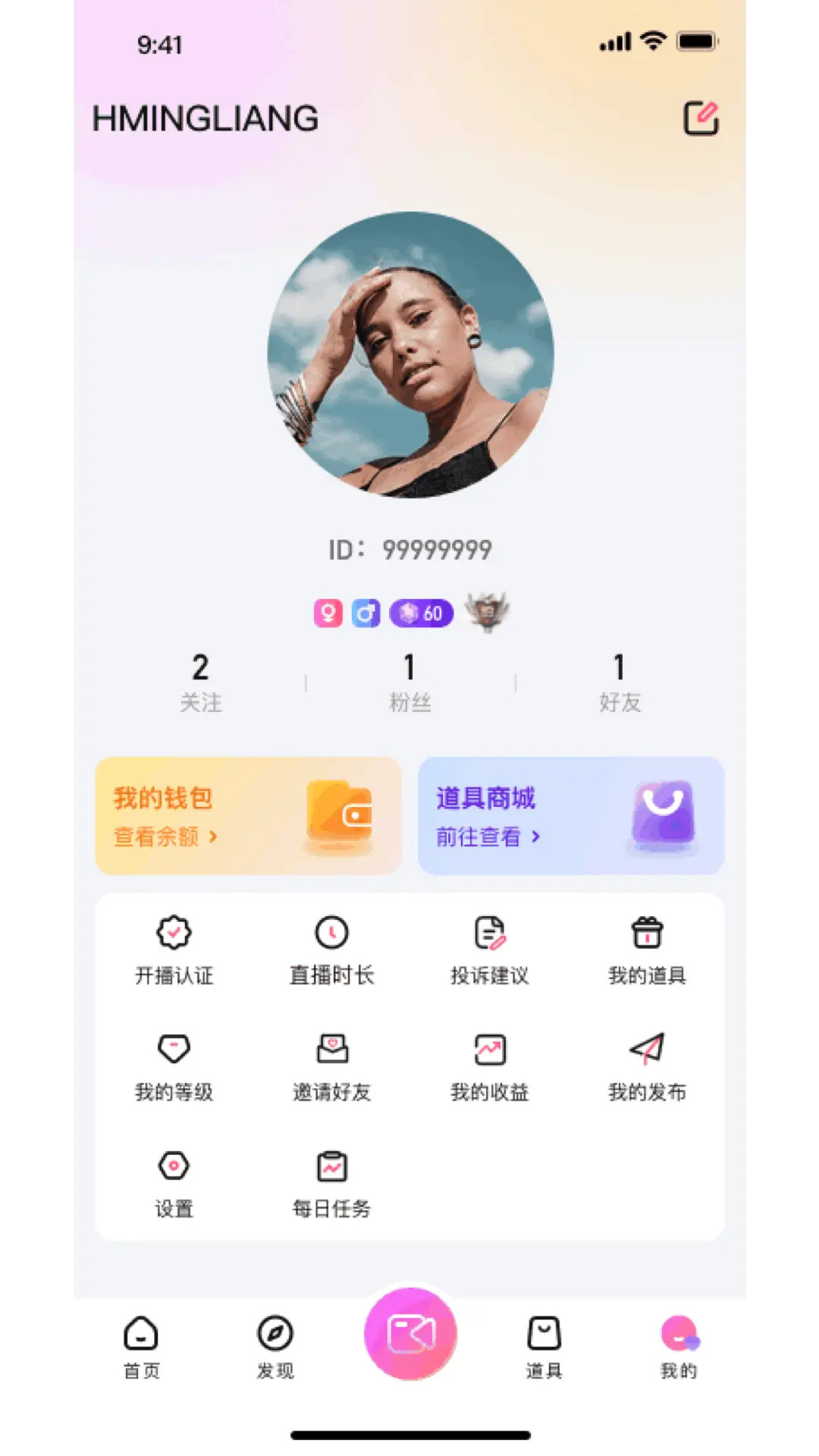Check 直播时长 live duration
The image size is (819, 1456).
331,950
